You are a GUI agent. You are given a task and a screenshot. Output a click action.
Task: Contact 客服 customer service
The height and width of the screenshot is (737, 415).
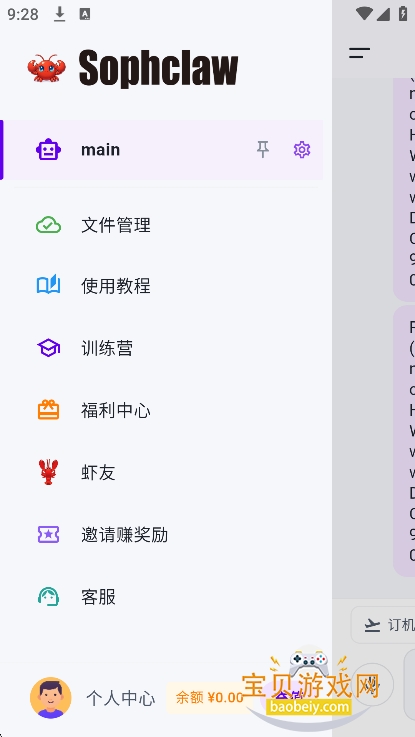click(x=162, y=597)
